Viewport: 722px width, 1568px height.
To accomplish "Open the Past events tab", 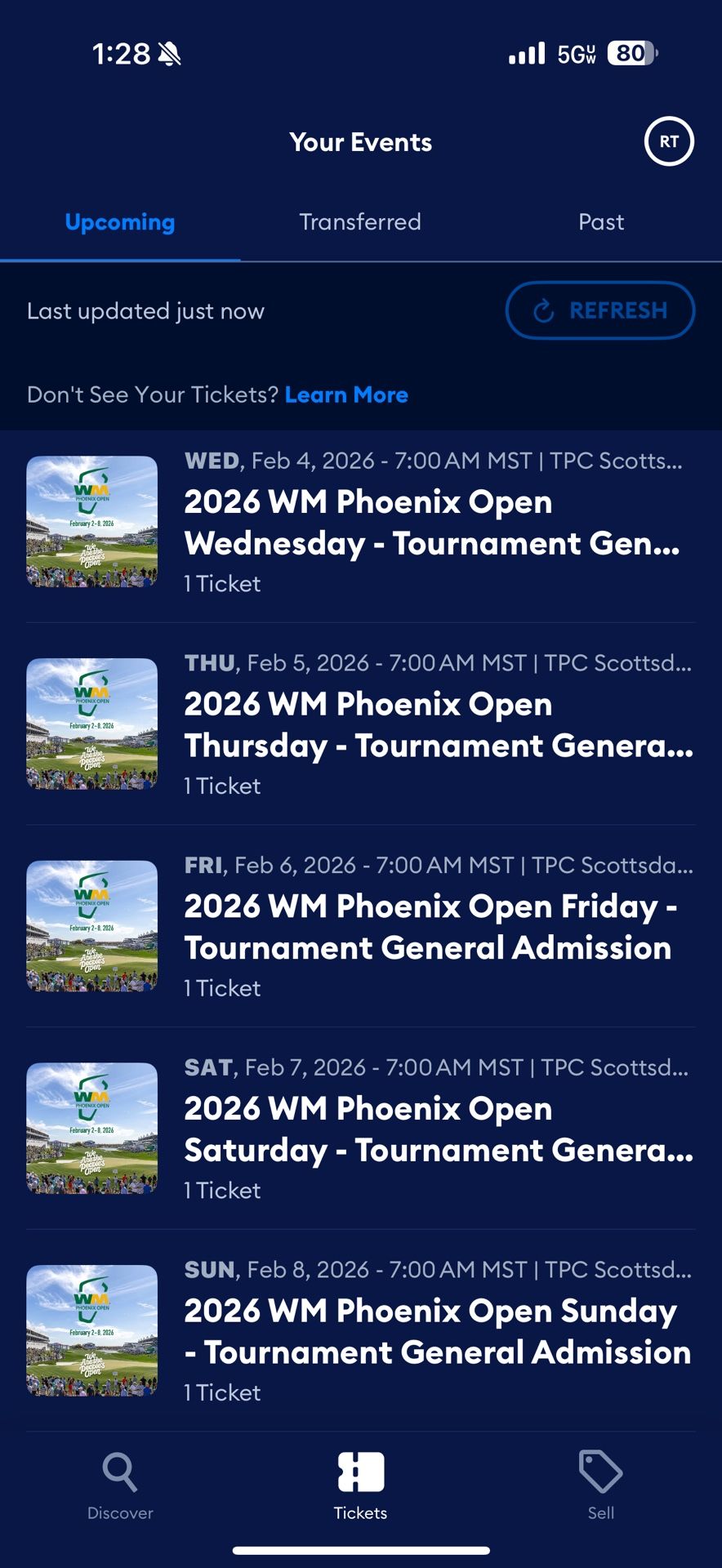I will pyautogui.click(x=600, y=221).
